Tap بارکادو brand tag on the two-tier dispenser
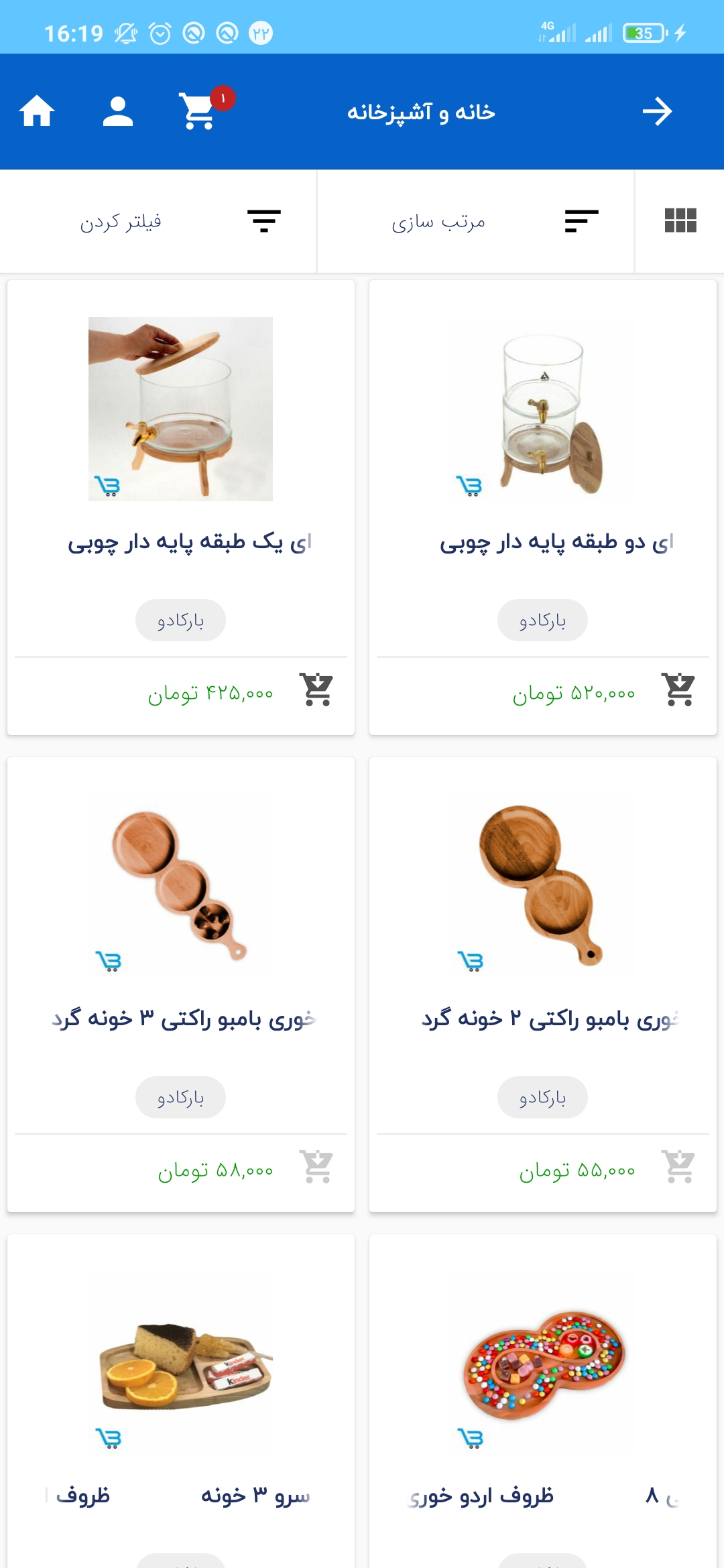Image resolution: width=724 pixels, height=1568 pixels. coord(544,620)
